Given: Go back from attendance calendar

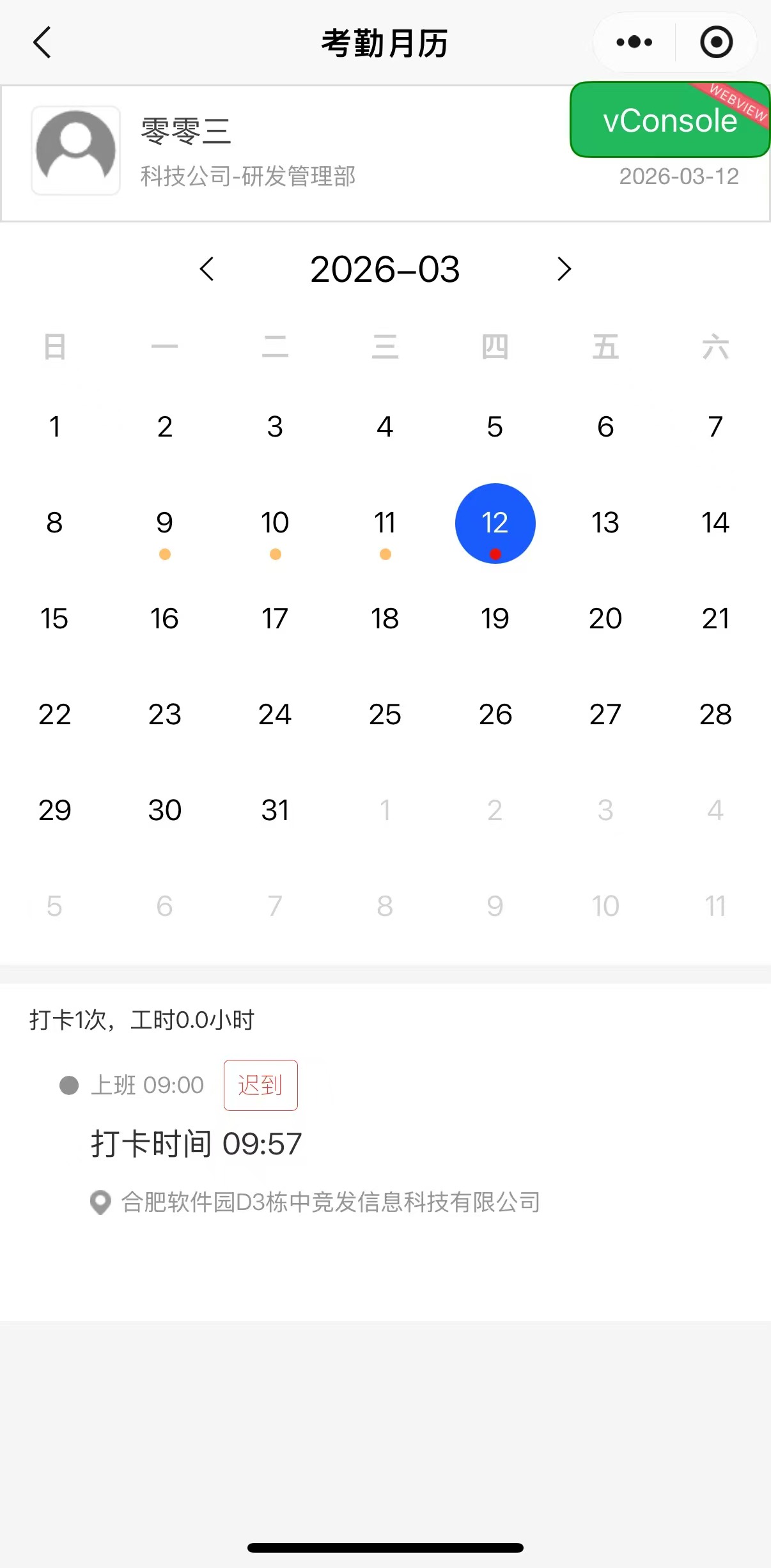Looking at the screenshot, I should pyautogui.click(x=42, y=43).
